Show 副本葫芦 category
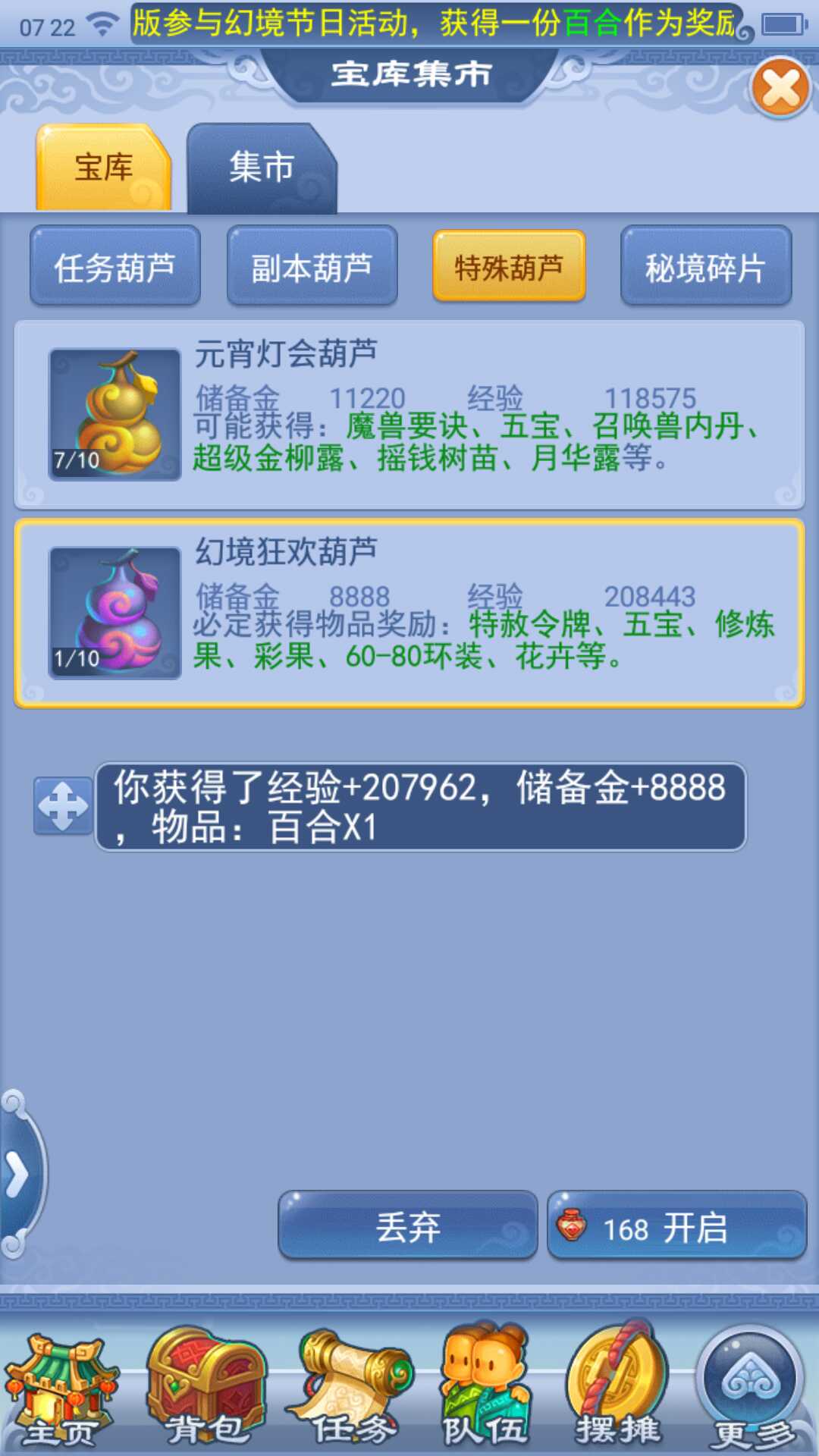Screen dimensions: 819x1456 click(312, 267)
